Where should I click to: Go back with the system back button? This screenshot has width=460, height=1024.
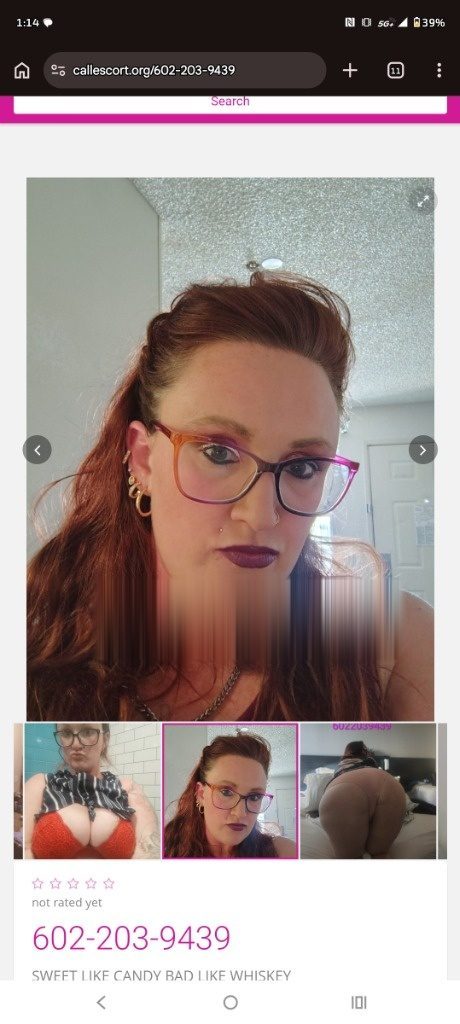[101, 1002]
